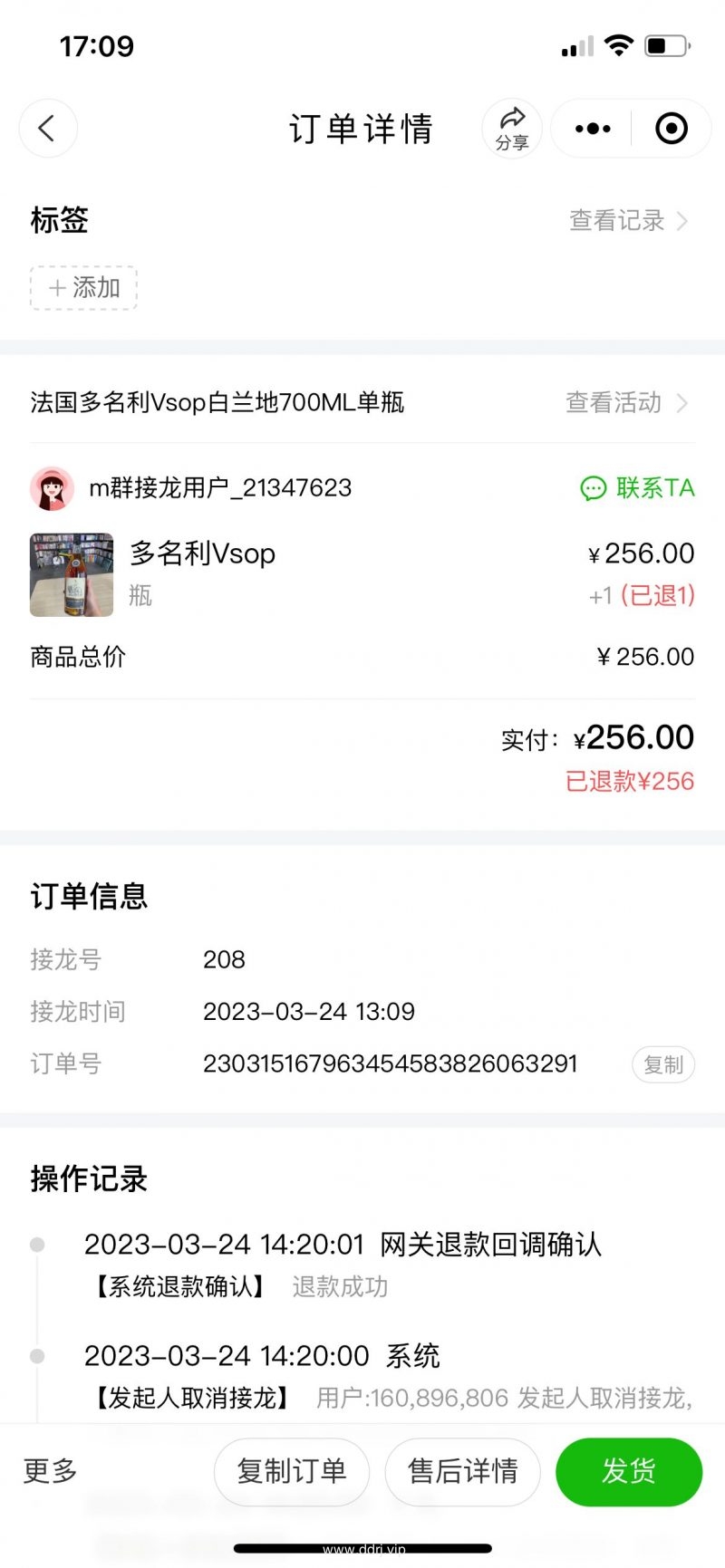Open 查看活动 link
This screenshot has height=1568, width=725.
point(627,402)
